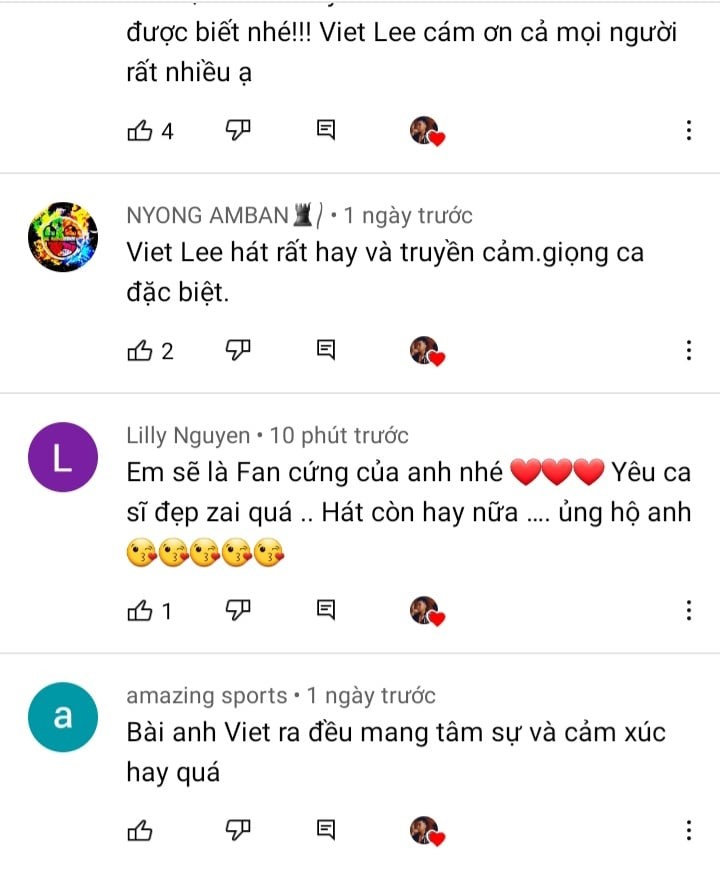The width and height of the screenshot is (720, 869).
Task: Like amazing sports' comment
Action: click(x=140, y=831)
